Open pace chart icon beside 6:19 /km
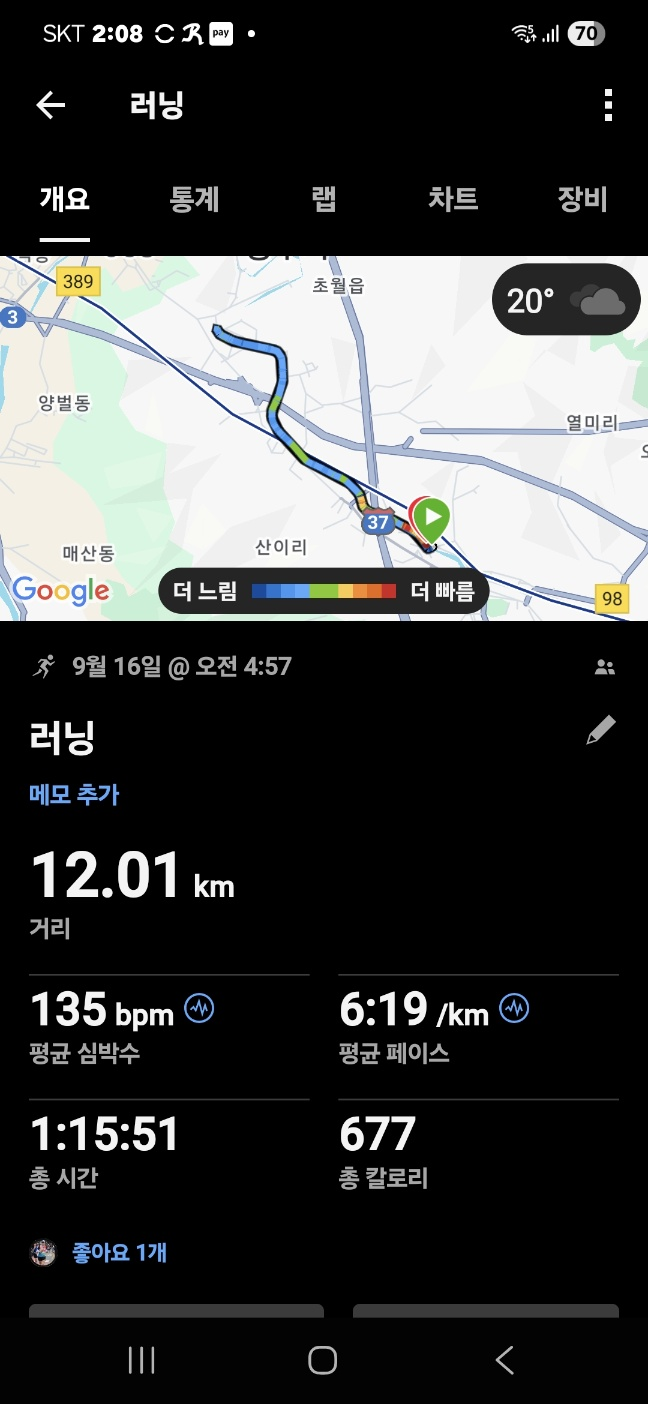The height and width of the screenshot is (1404, 648). click(515, 1008)
